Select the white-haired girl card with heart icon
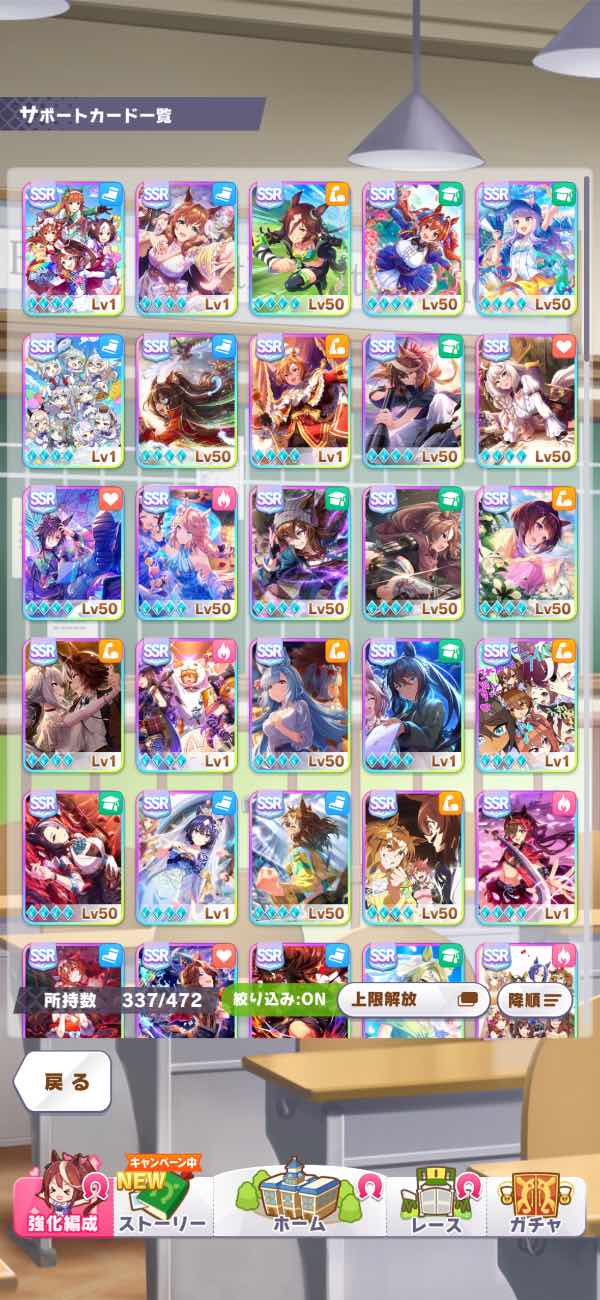The width and height of the screenshot is (600, 1300). (x=526, y=400)
